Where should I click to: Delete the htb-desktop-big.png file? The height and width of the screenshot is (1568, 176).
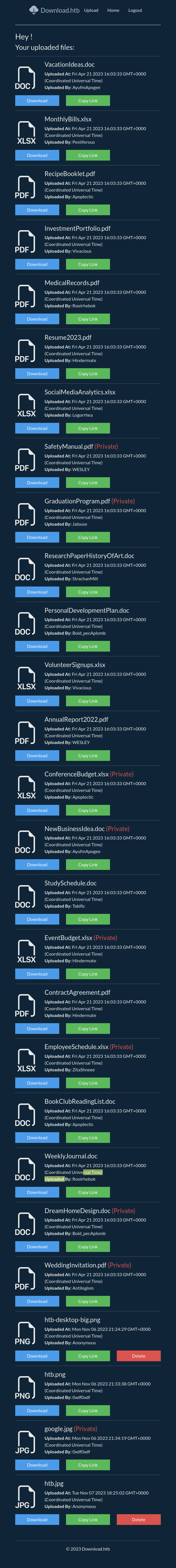(139, 1356)
